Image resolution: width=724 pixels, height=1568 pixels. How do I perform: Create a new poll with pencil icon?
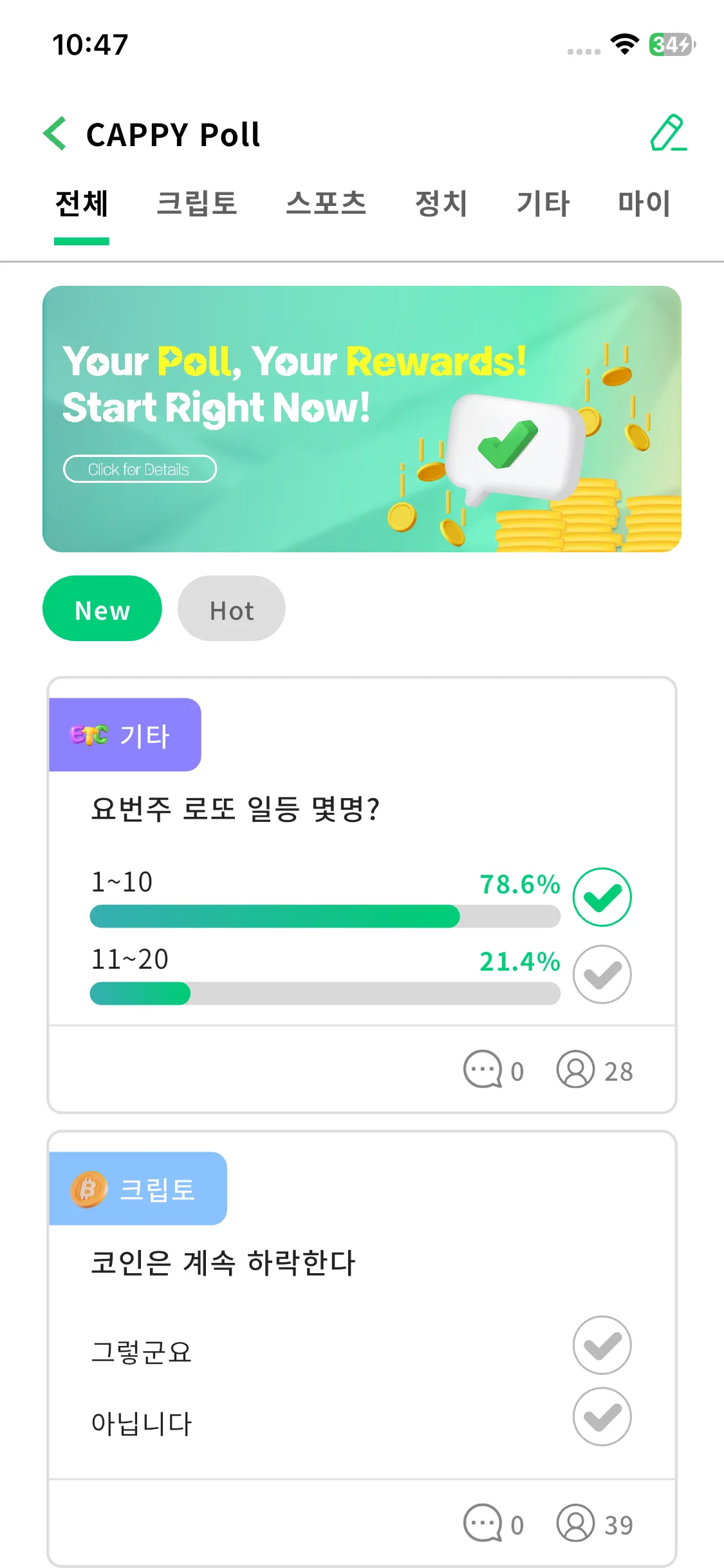[668, 133]
